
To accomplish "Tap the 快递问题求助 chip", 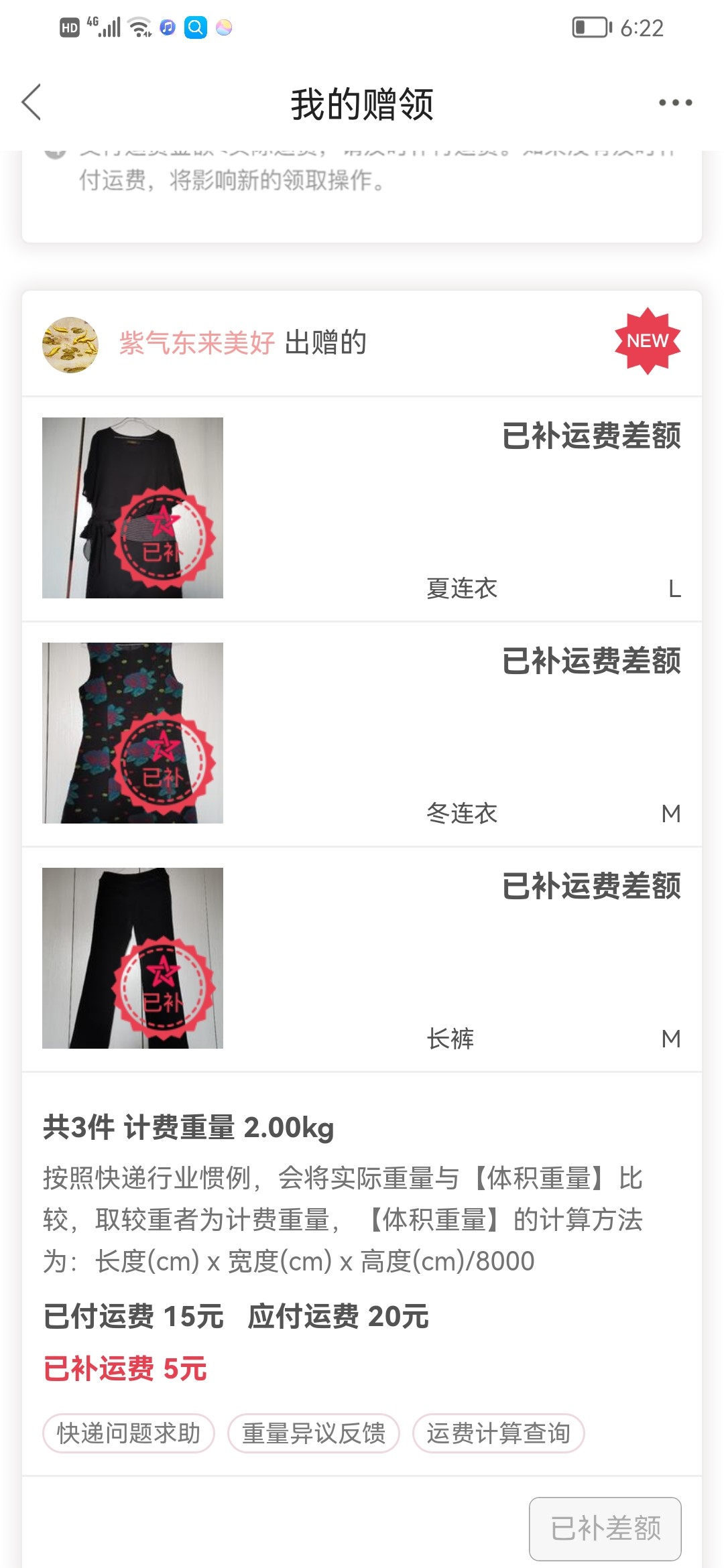I will (x=129, y=1433).
